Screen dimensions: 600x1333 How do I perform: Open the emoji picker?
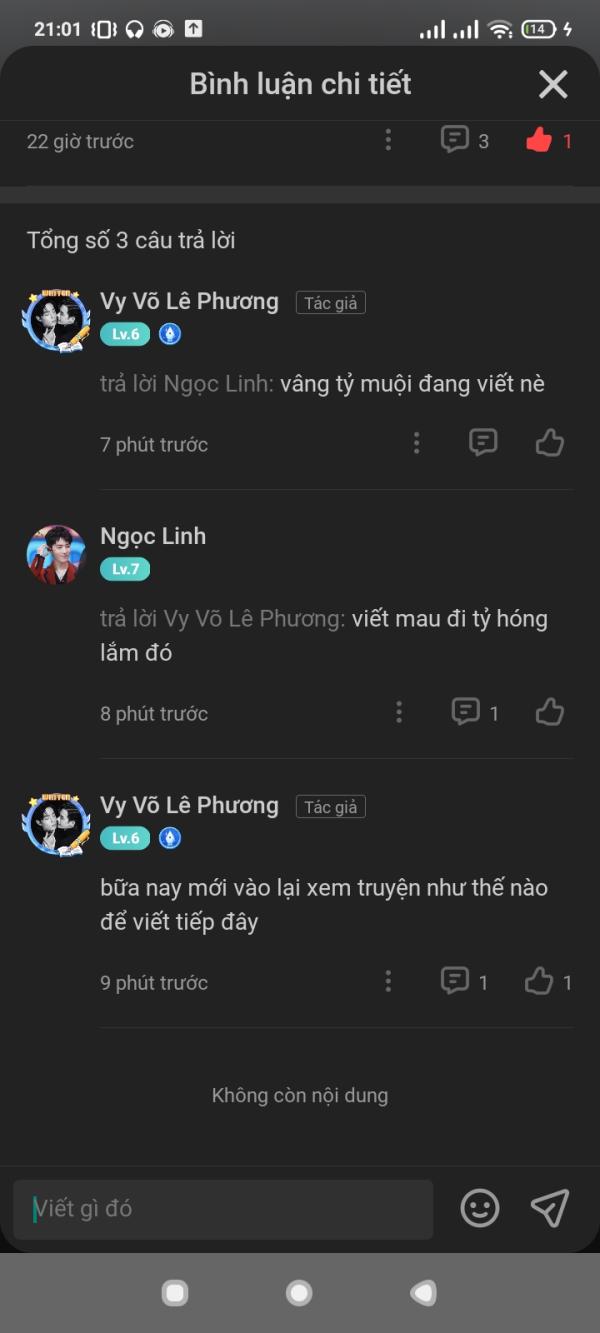pyautogui.click(x=480, y=1209)
